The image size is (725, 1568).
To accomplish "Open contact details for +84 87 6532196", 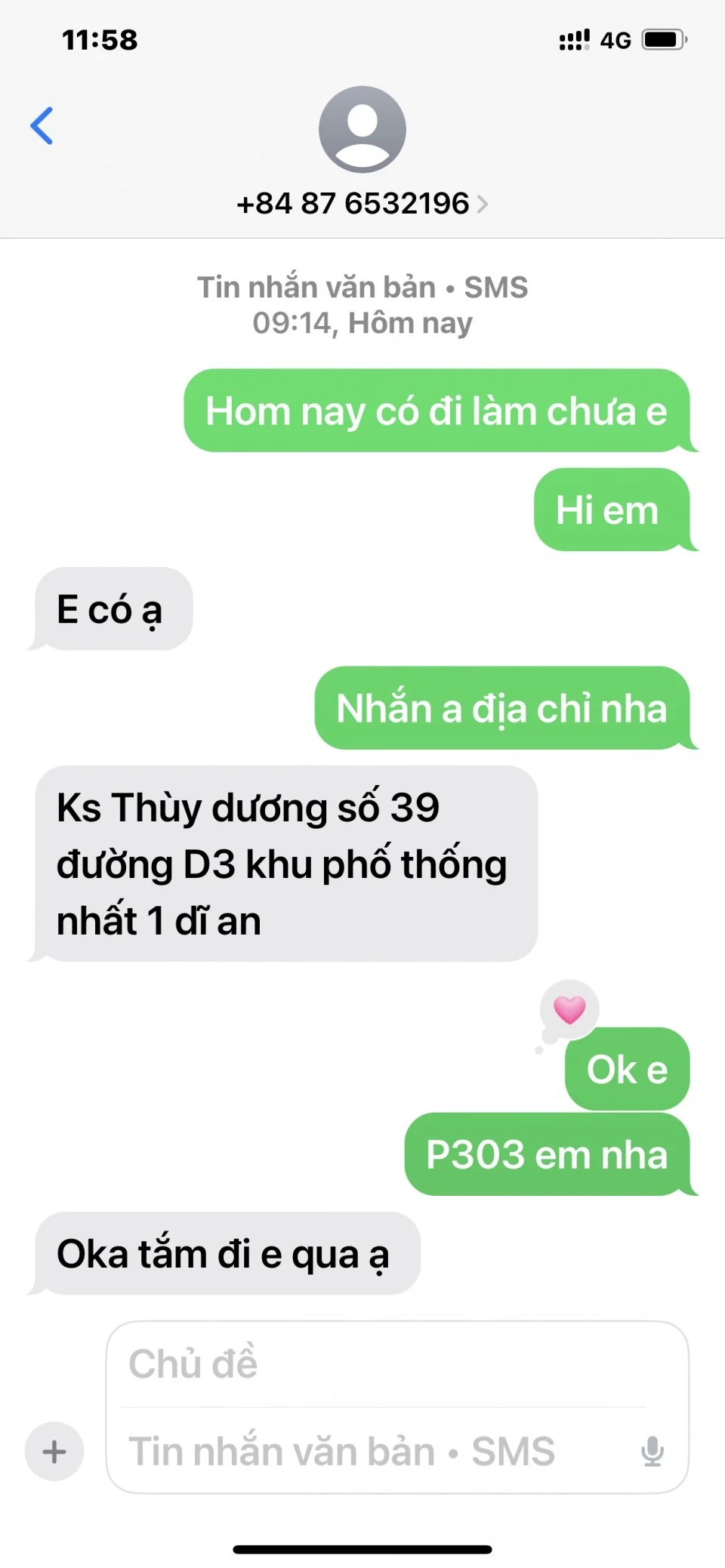I will coord(362,203).
